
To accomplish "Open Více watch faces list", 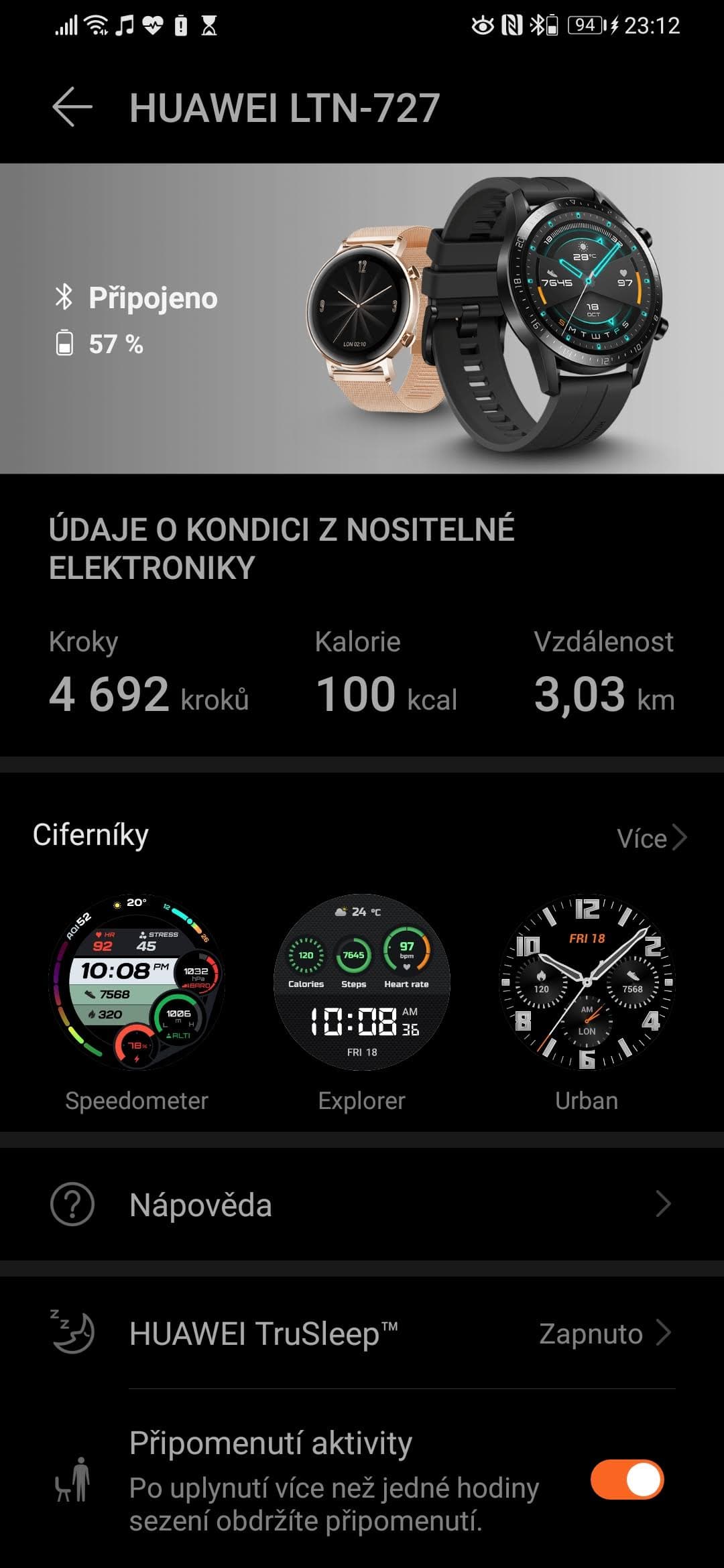I will coord(650,838).
